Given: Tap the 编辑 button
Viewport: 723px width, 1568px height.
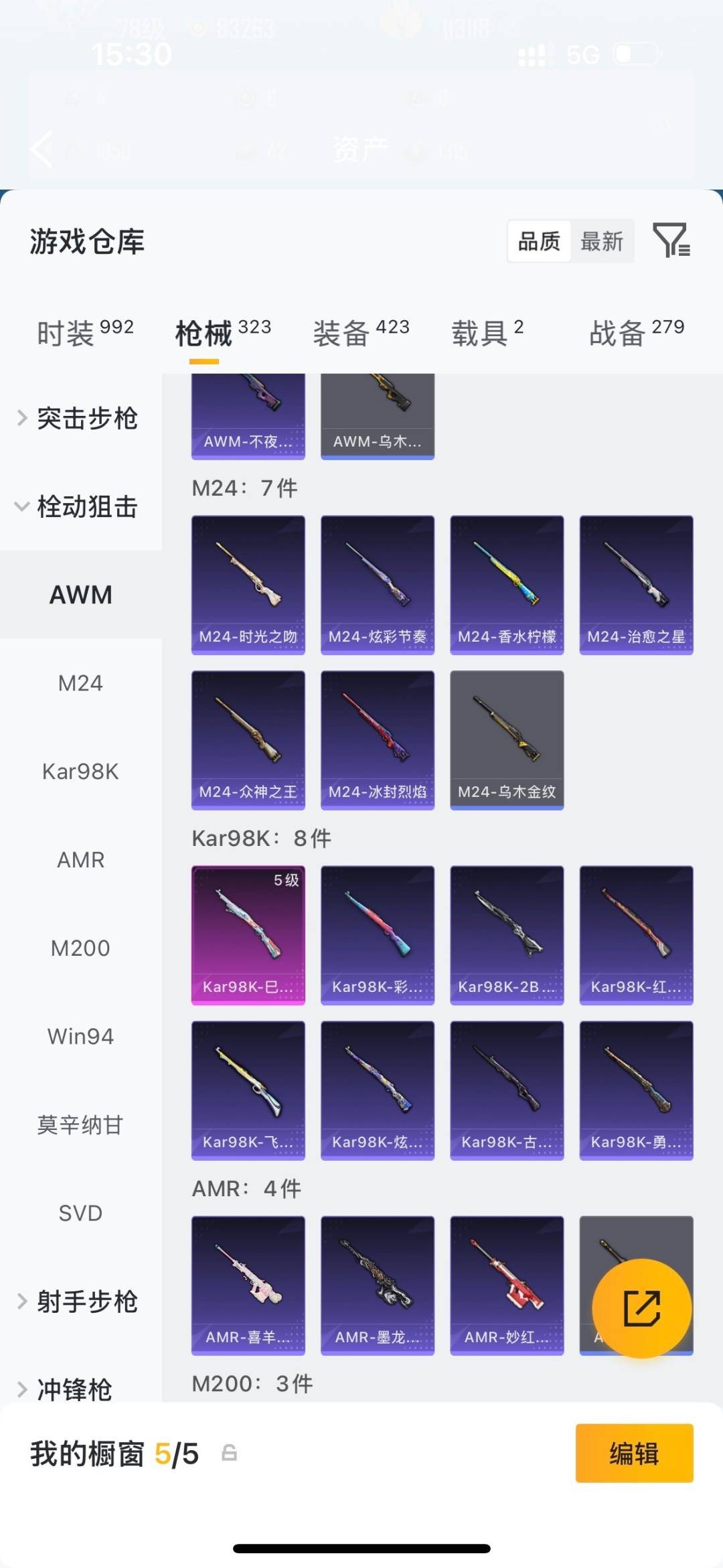Looking at the screenshot, I should 635,1454.
